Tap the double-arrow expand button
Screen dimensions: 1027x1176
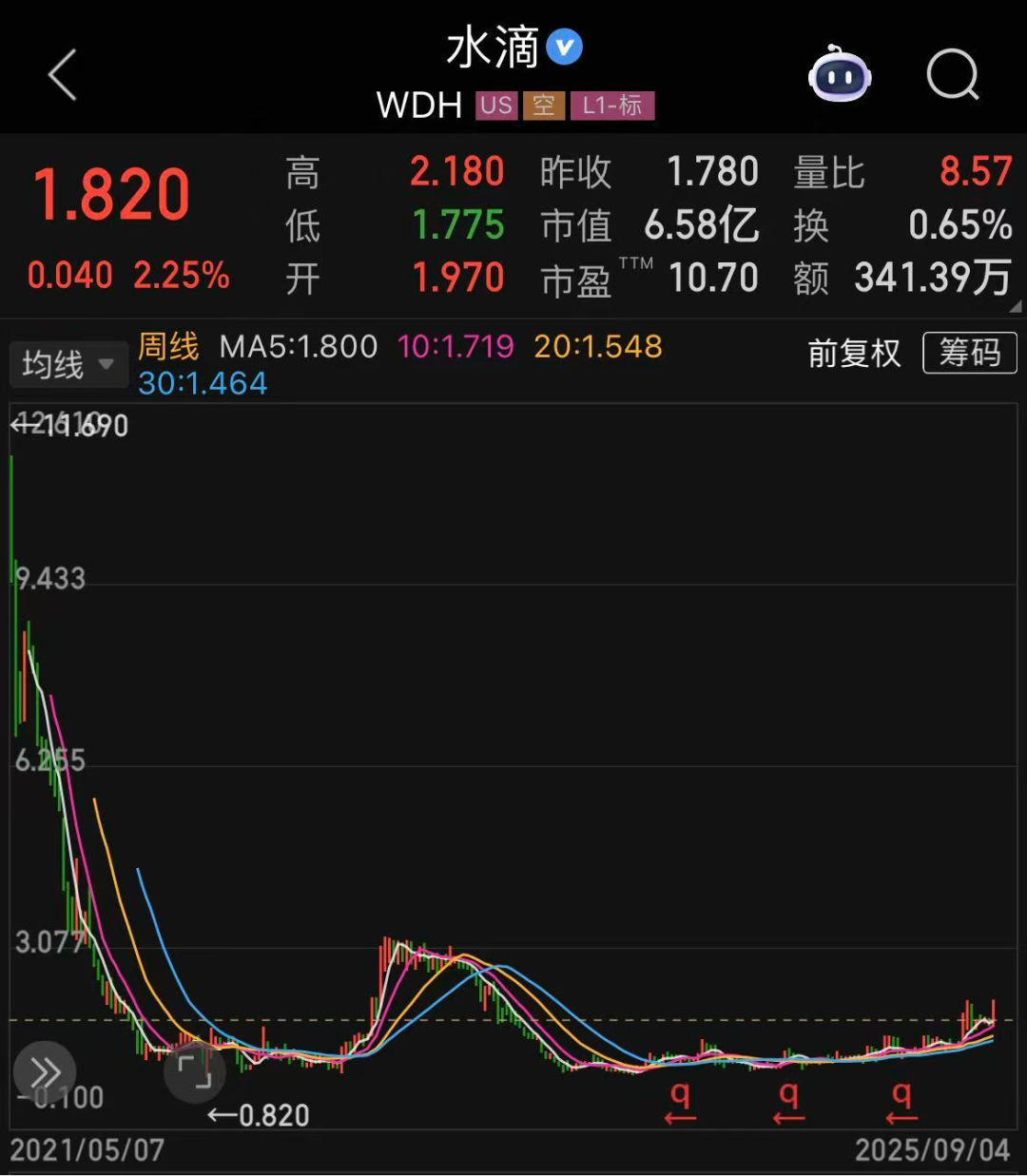(x=45, y=1073)
